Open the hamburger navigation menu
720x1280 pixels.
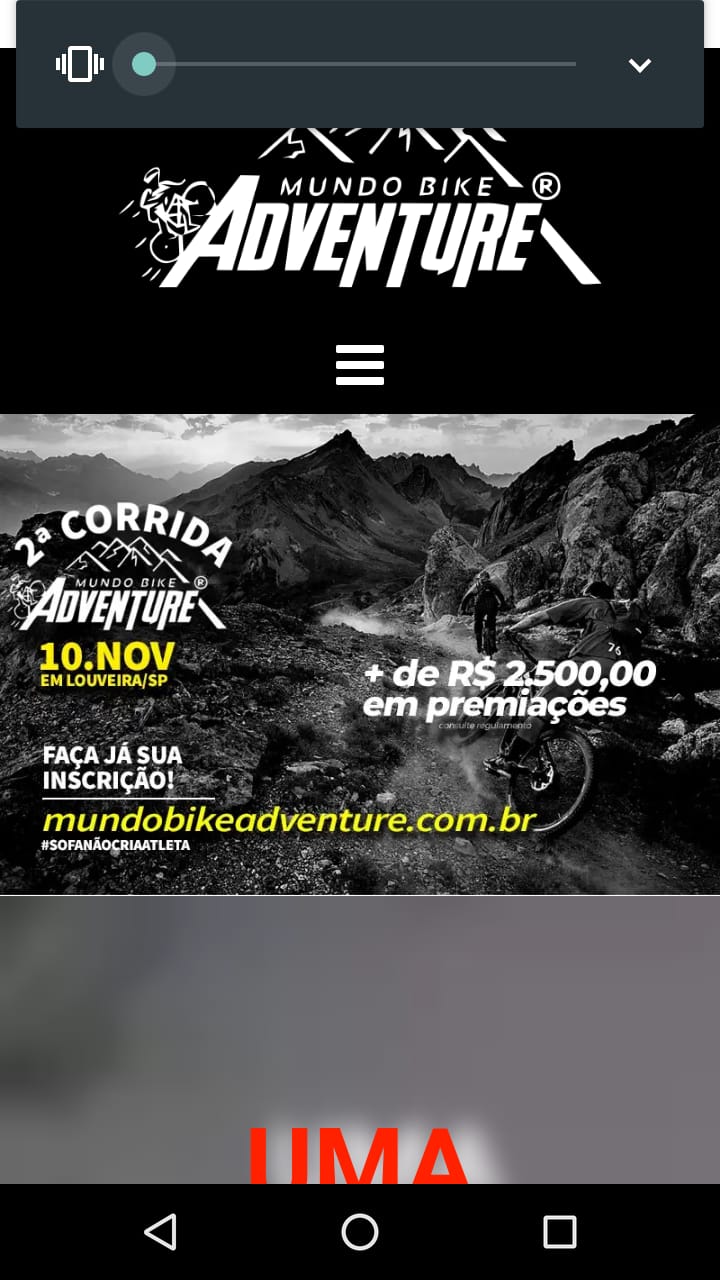click(x=360, y=365)
